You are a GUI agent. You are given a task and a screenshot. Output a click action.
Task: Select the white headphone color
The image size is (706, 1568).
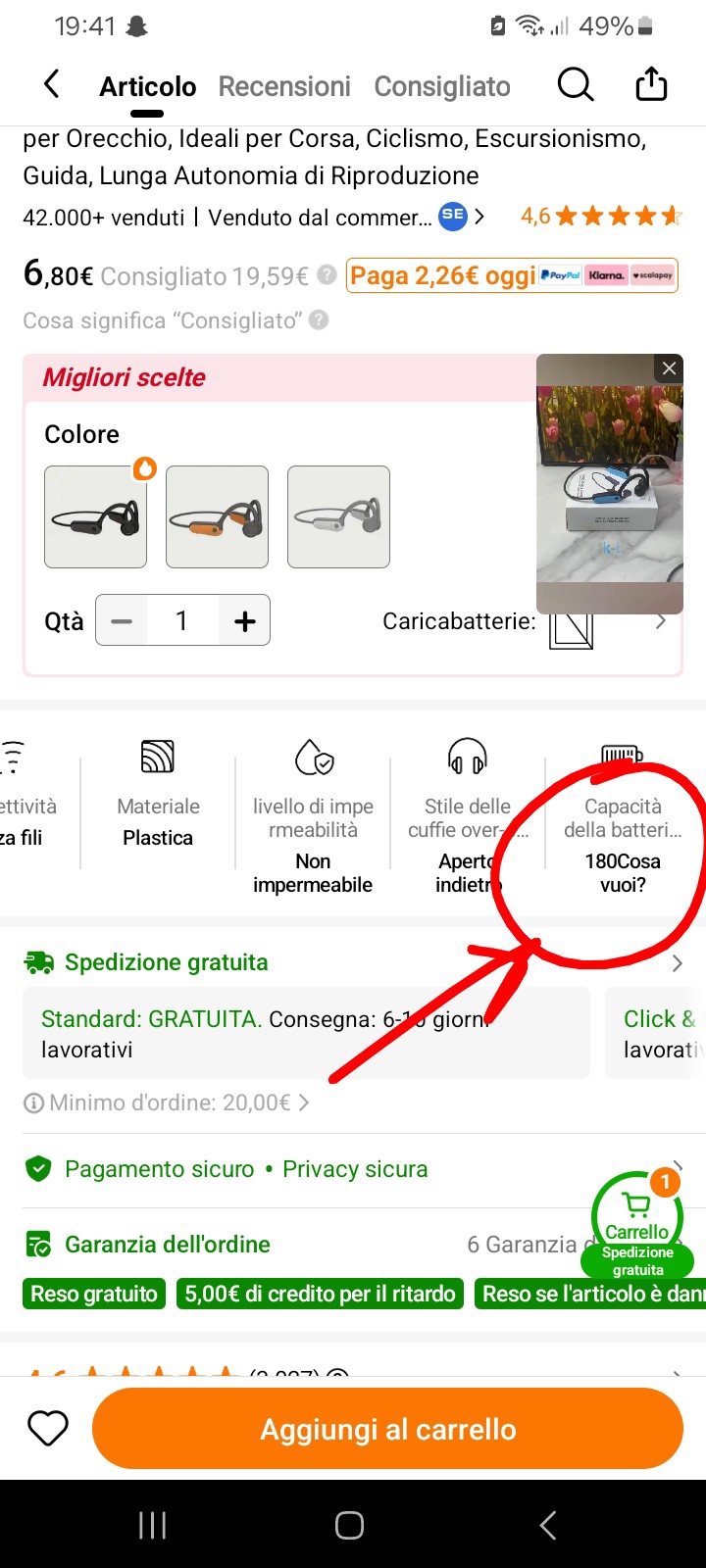(x=338, y=516)
